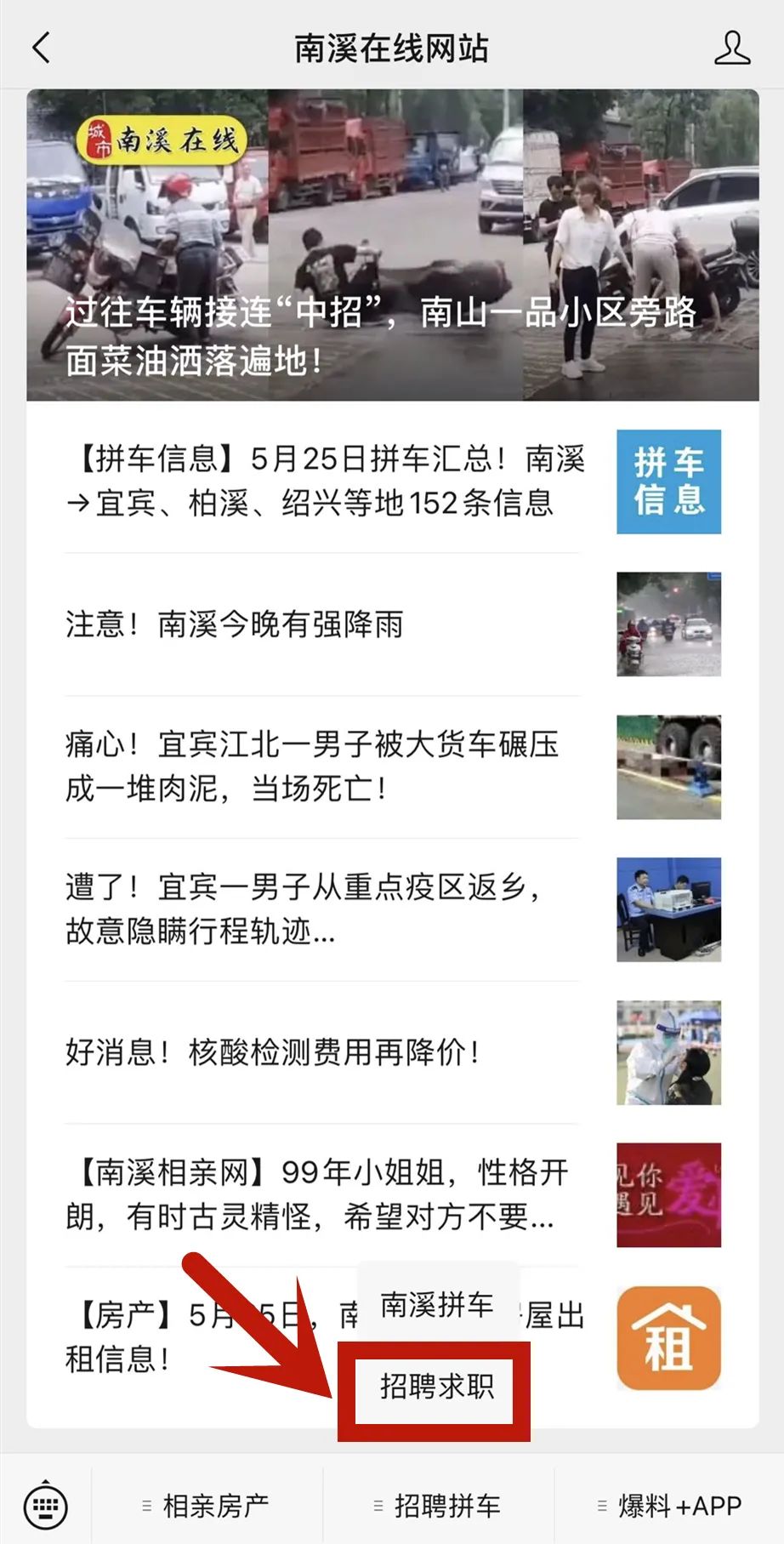Open the headline story about spilled rapeseed oil
The height and width of the screenshot is (1544, 784).
(x=392, y=245)
